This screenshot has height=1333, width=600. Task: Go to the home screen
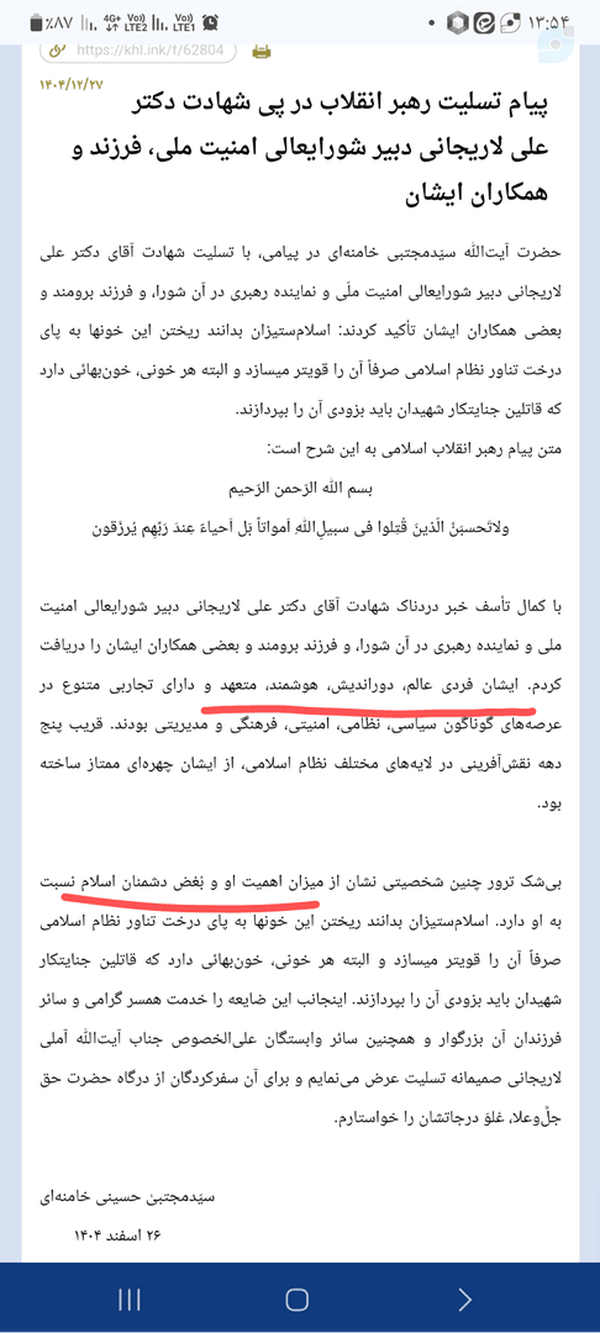297,1299
